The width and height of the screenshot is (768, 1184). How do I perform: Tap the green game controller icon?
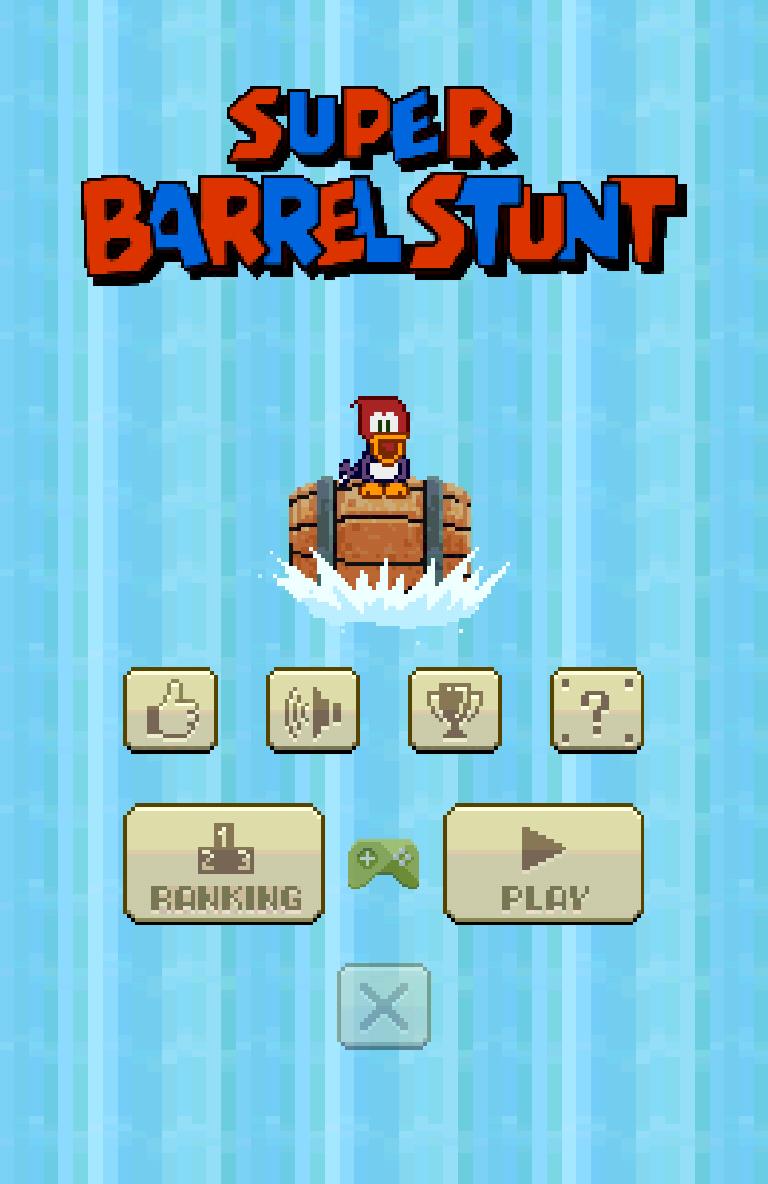(383, 864)
